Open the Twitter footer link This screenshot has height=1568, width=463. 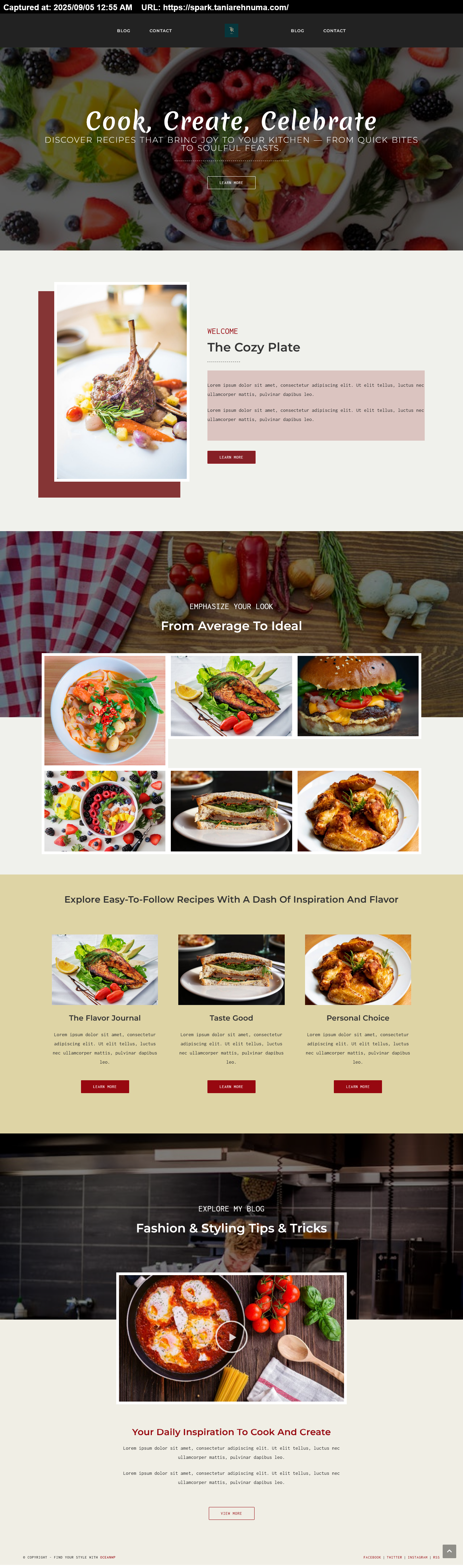394,1557
